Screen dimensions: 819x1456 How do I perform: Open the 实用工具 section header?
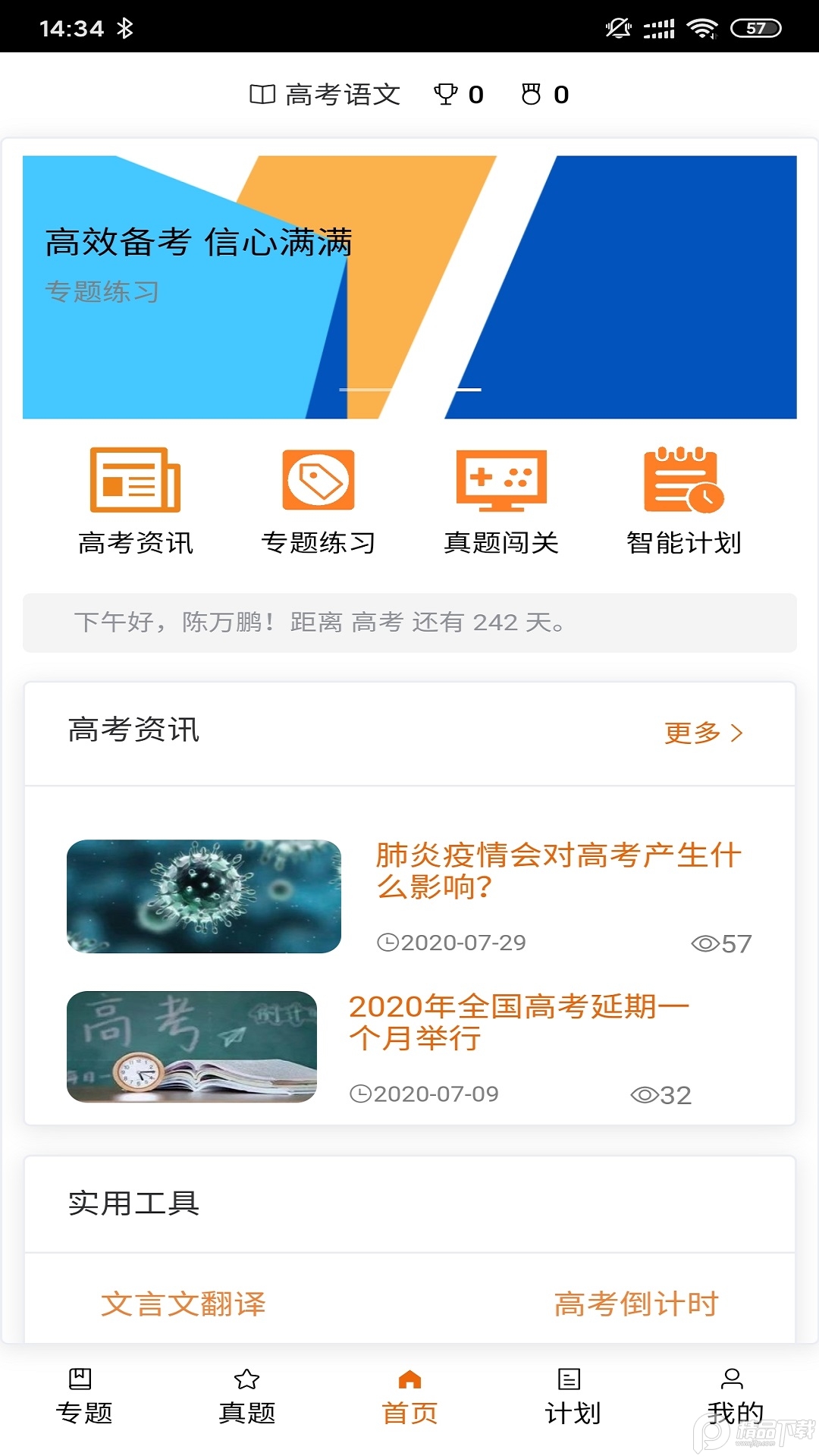(x=133, y=1204)
